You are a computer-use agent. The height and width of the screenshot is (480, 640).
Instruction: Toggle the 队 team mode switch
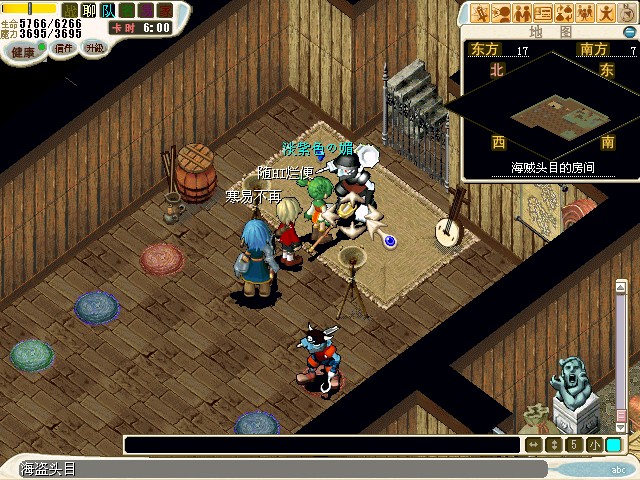coord(108,10)
